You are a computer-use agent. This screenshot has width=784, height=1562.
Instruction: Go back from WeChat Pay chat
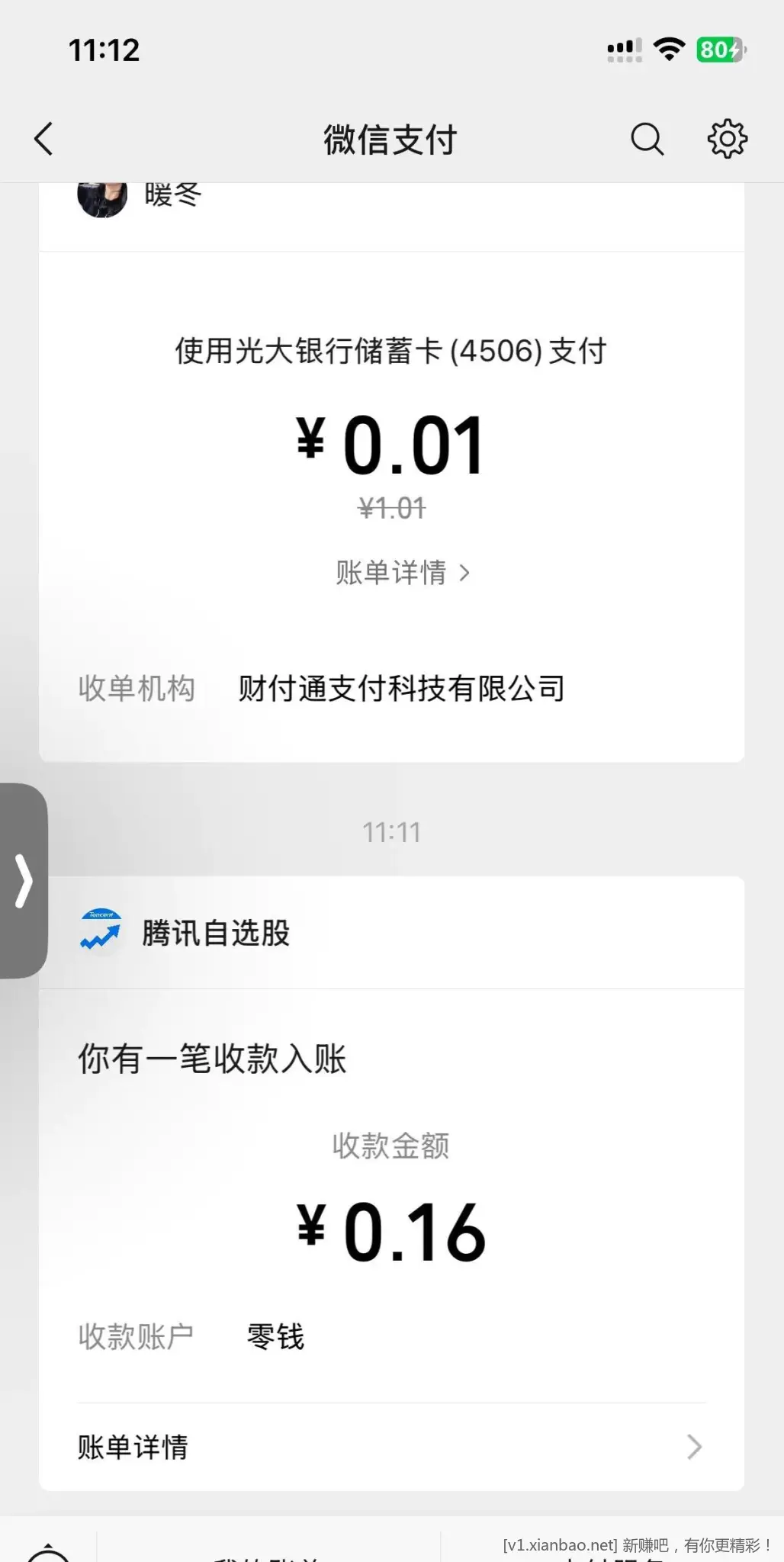pyautogui.click(x=44, y=139)
